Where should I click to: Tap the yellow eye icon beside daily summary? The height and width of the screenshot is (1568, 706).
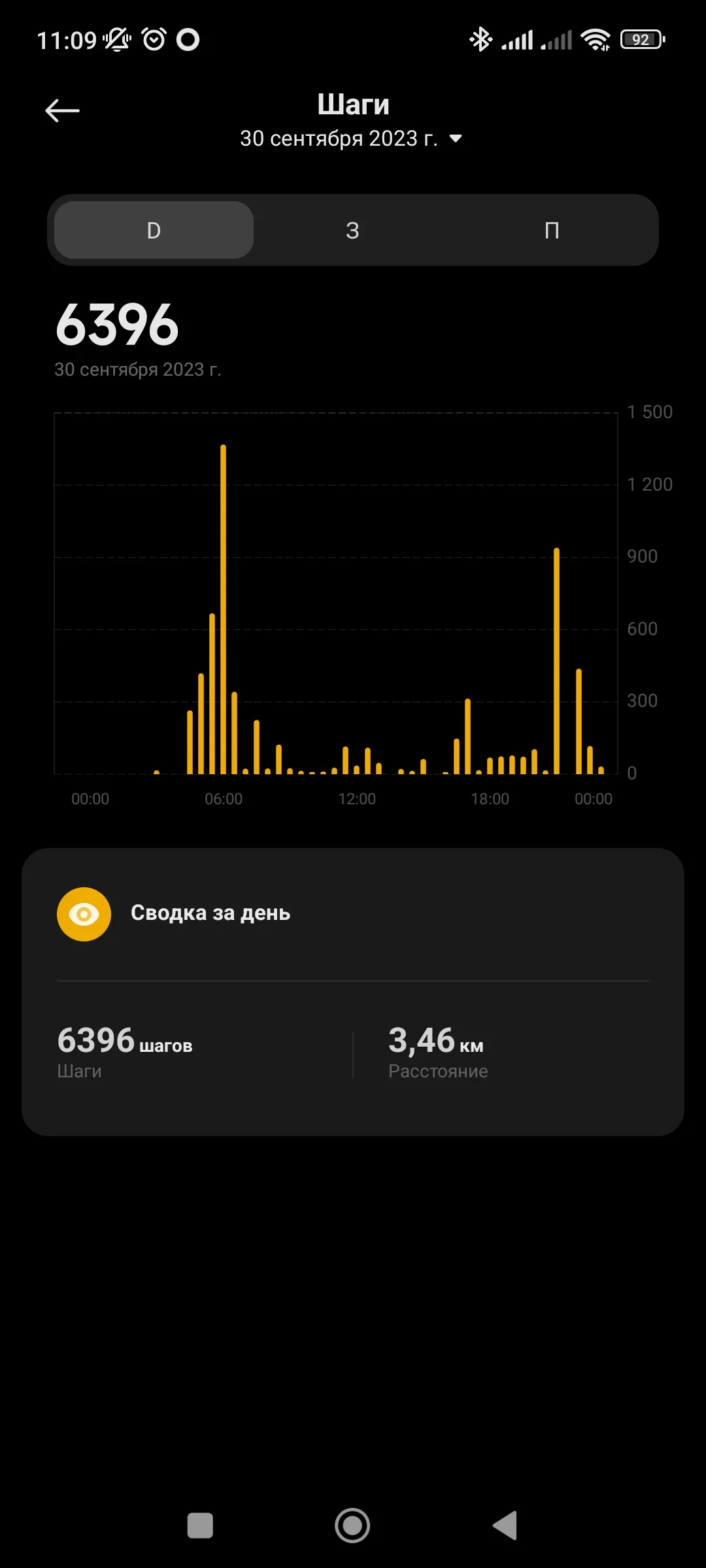click(x=84, y=913)
